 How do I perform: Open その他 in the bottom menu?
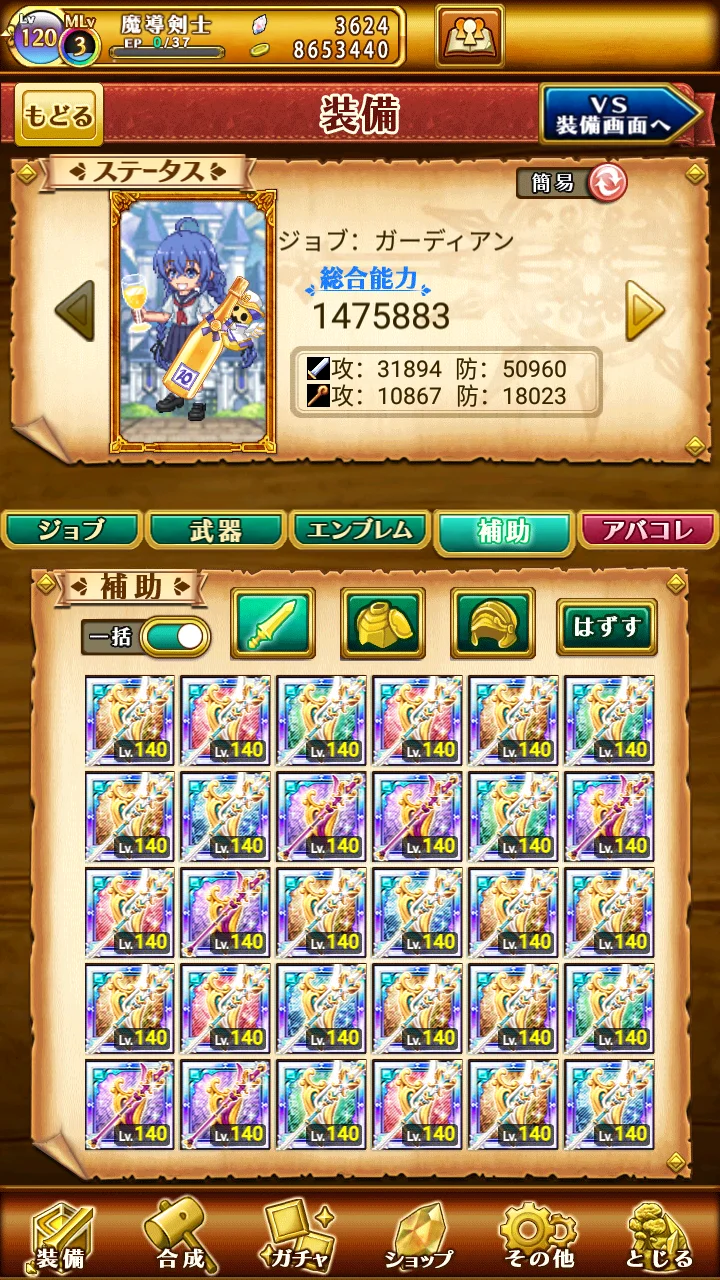(x=538, y=1235)
